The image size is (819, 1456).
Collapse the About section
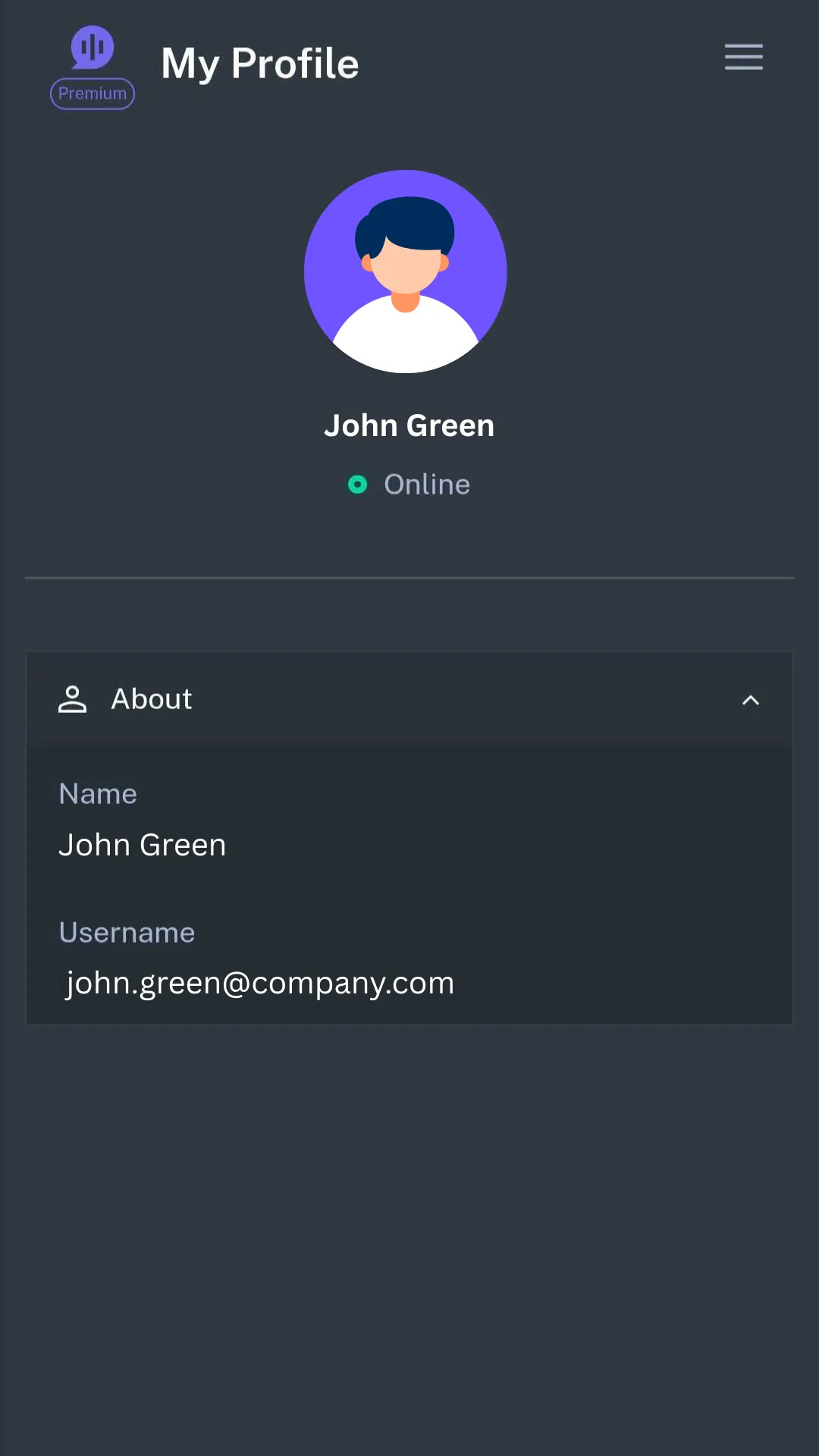750,700
